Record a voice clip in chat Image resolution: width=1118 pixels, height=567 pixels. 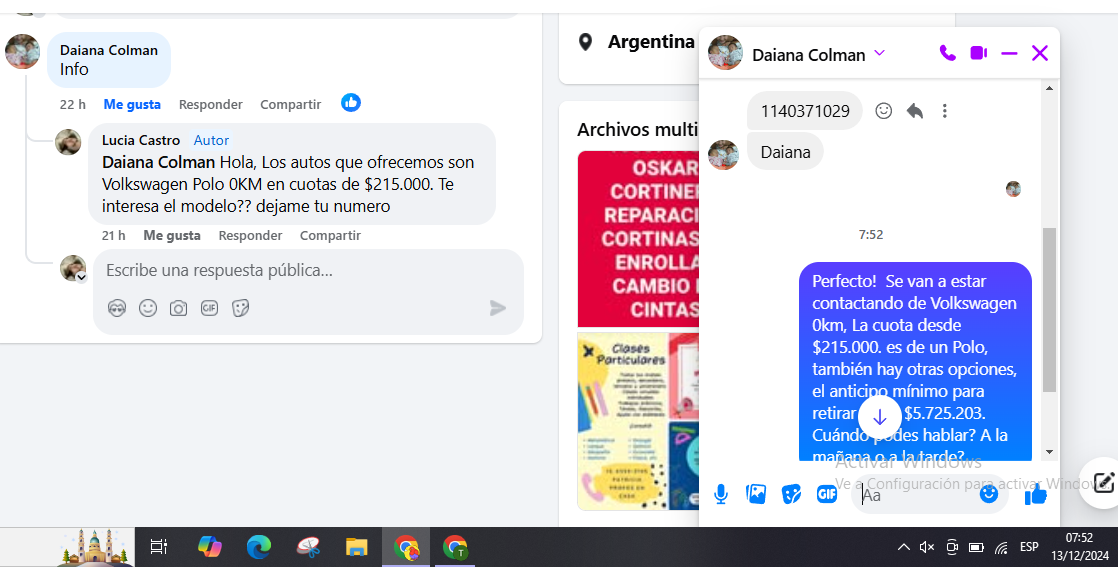coord(721,493)
